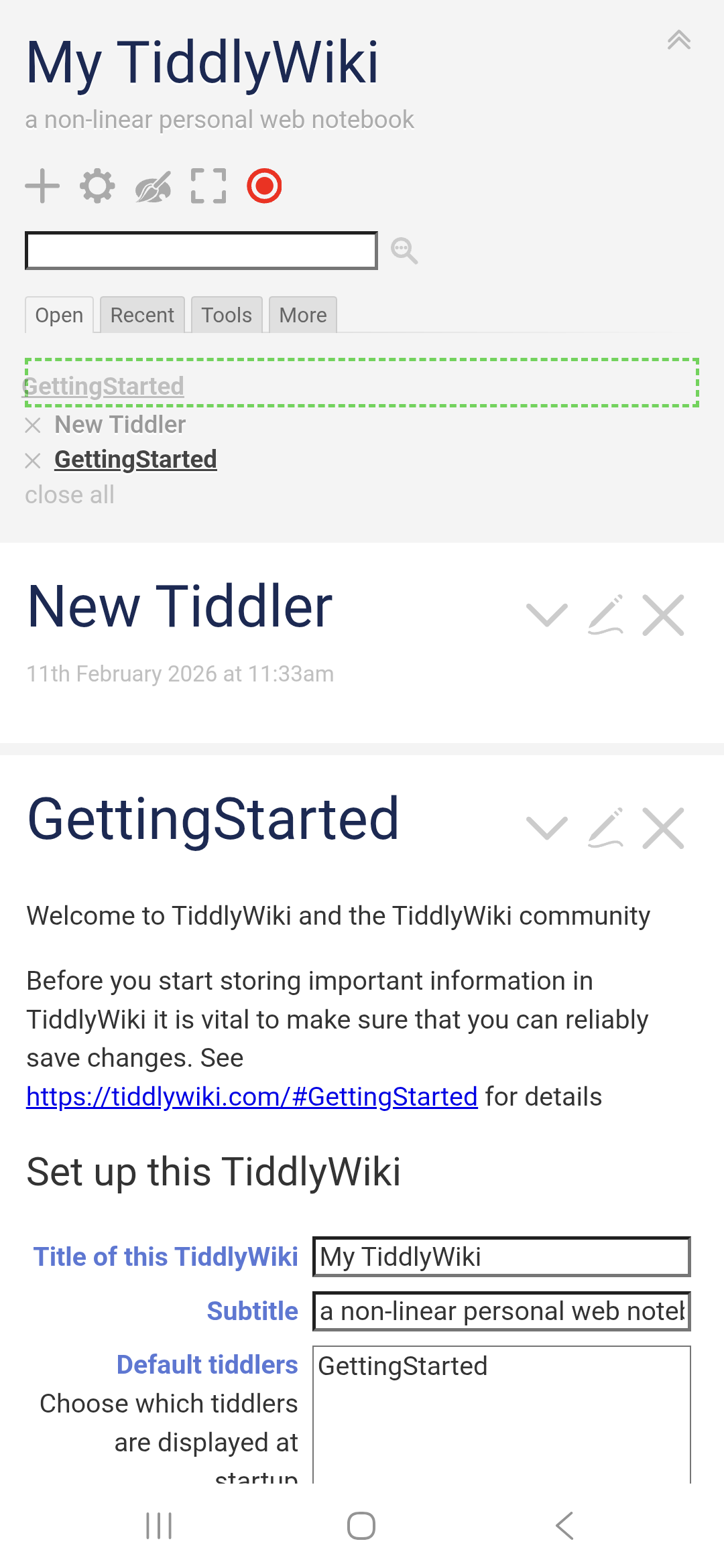
Task: Focus the sidebar search field
Action: pos(201,251)
